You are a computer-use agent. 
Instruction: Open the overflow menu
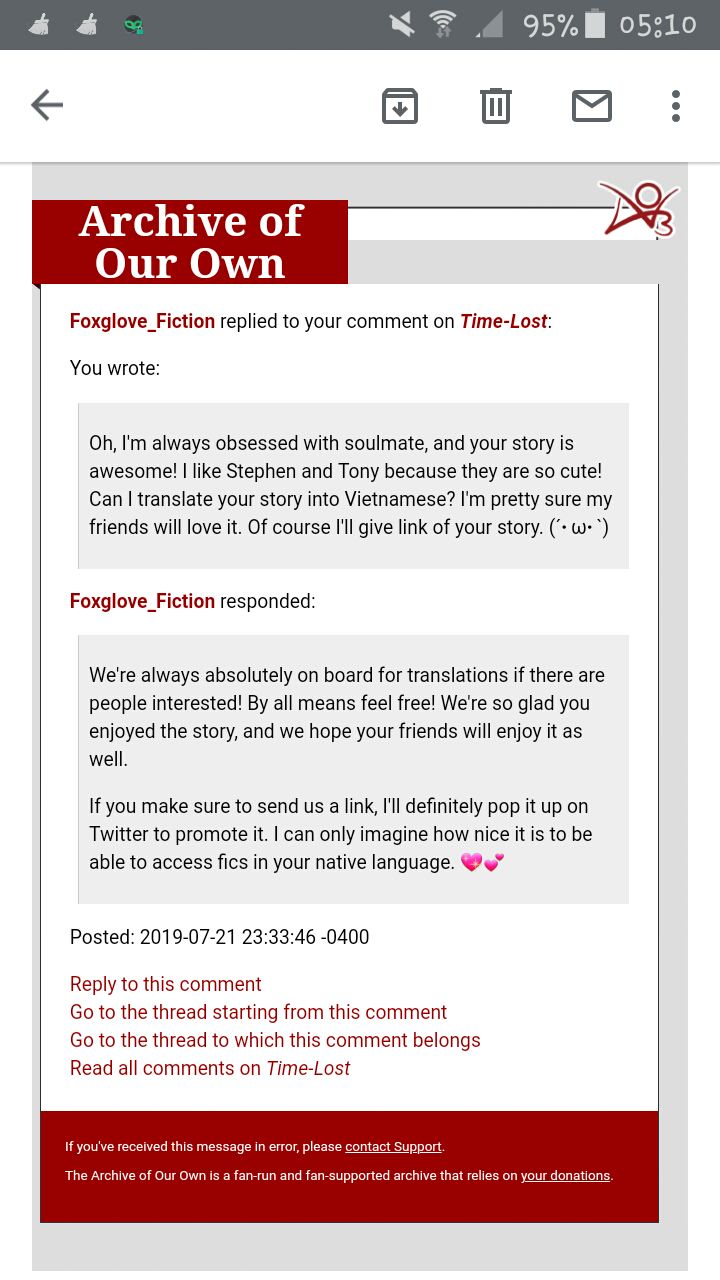tap(676, 106)
